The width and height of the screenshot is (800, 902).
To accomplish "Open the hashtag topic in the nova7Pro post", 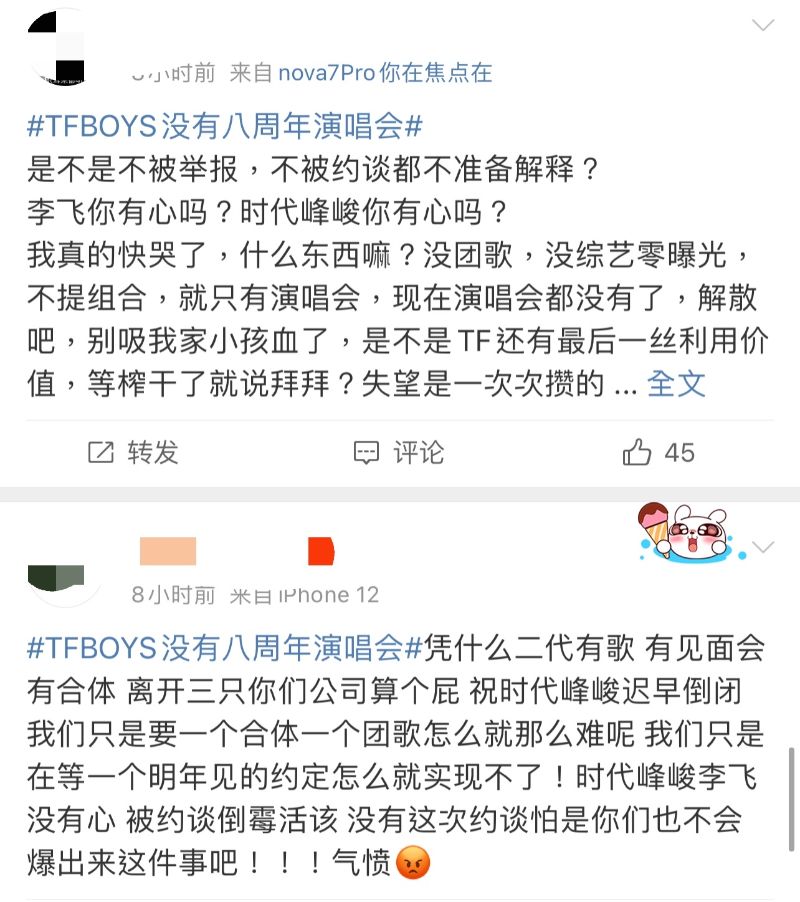I will pos(225,127).
